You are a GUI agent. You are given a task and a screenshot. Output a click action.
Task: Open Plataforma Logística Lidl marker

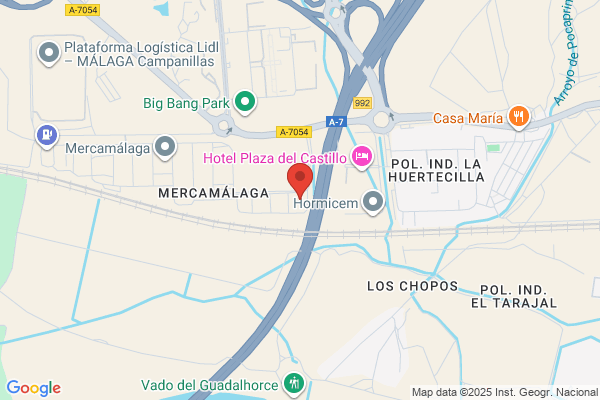(x=49, y=54)
